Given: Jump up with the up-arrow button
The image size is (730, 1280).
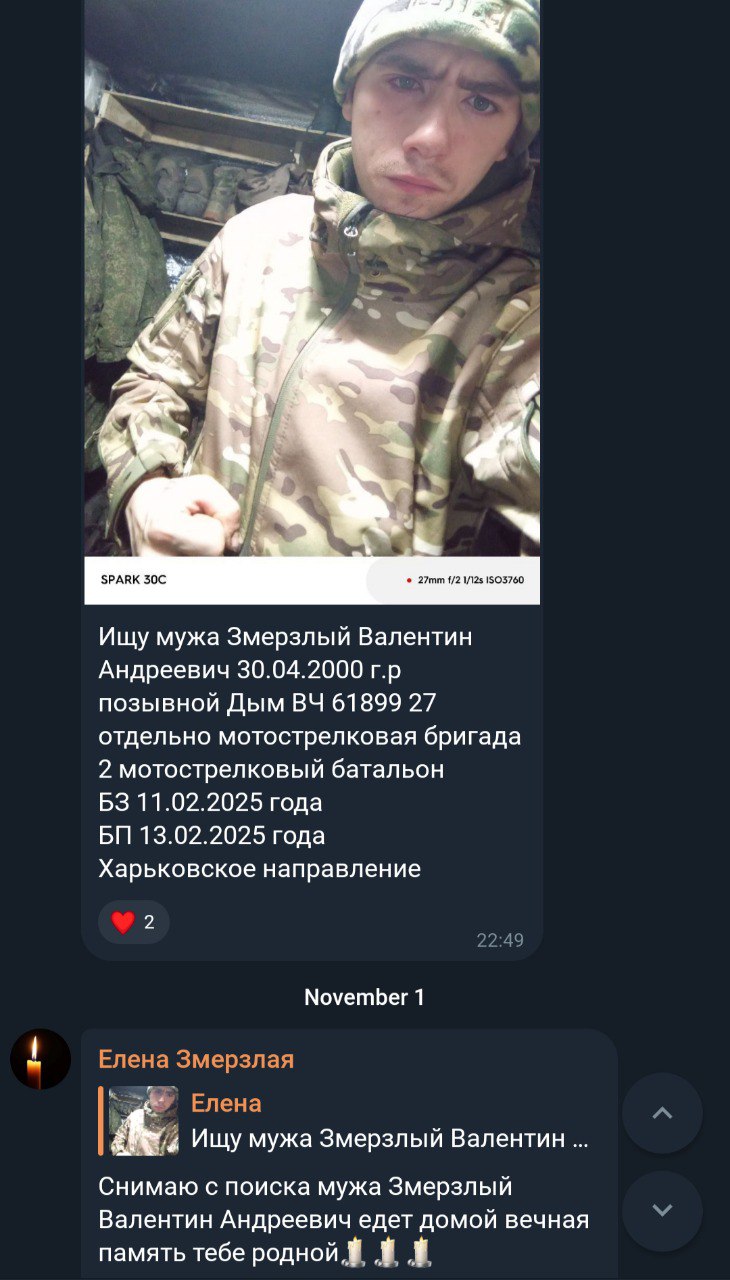Looking at the screenshot, I should click(x=662, y=1113).
